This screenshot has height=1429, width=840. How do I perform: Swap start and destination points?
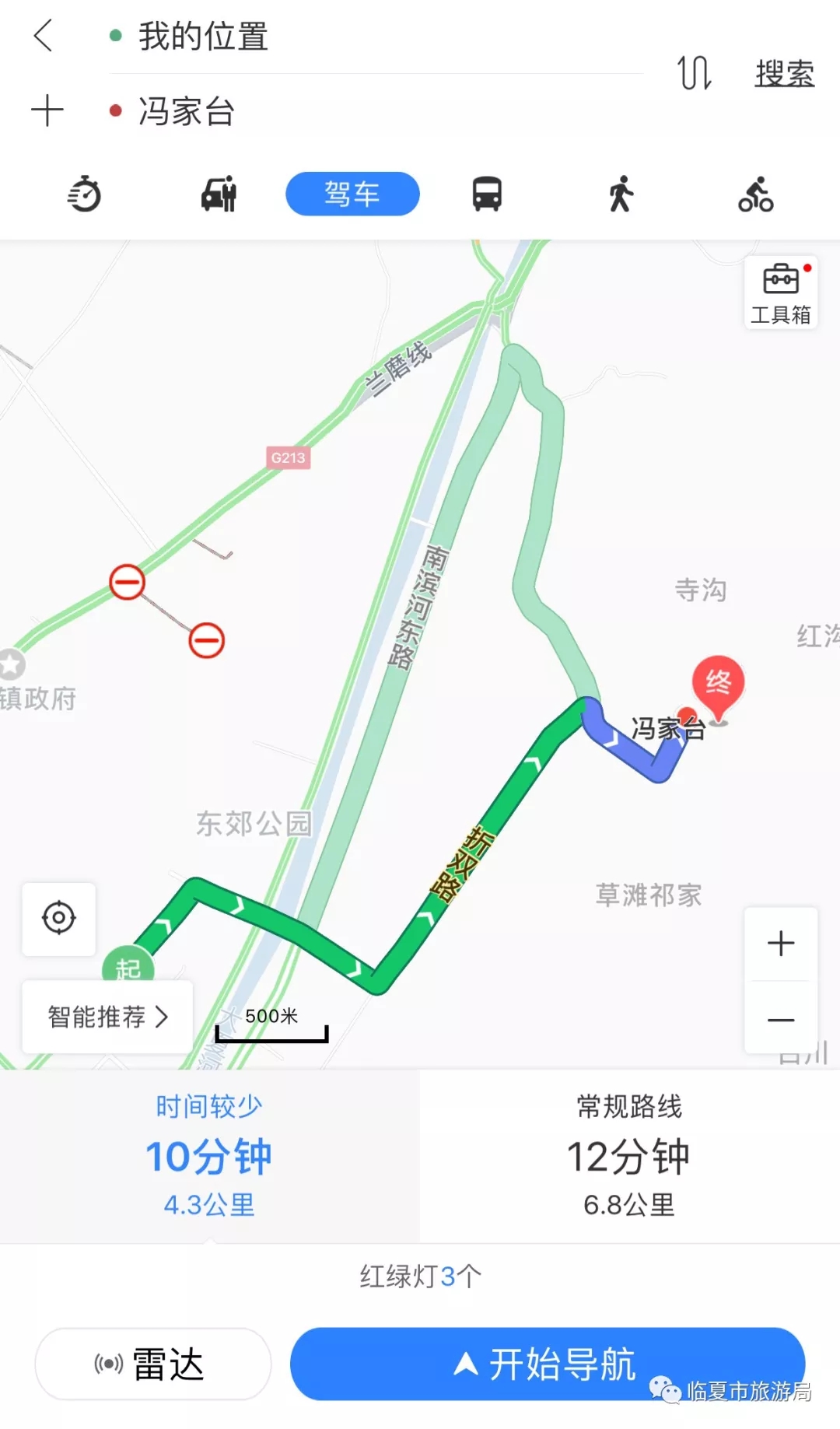click(693, 73)
